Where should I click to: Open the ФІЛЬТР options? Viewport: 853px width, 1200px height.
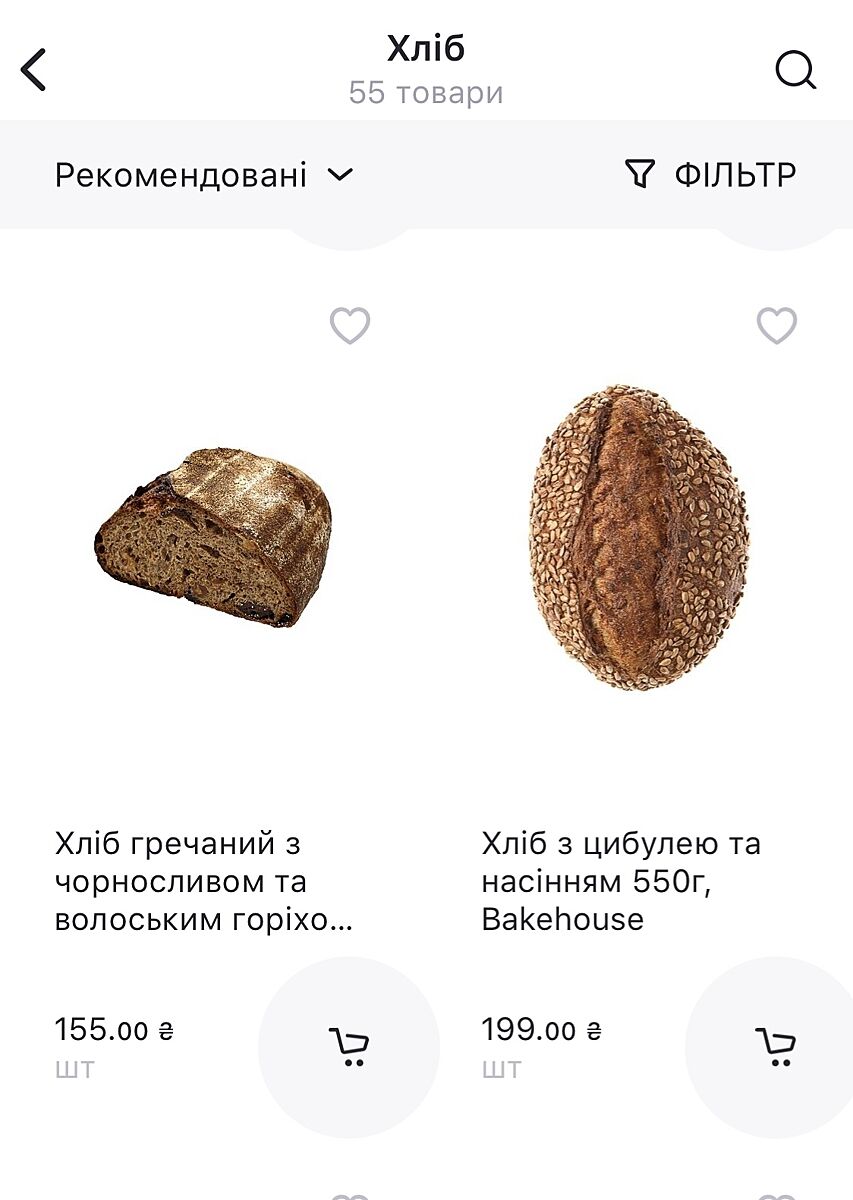pyautogui.click(x=711, y=175)
